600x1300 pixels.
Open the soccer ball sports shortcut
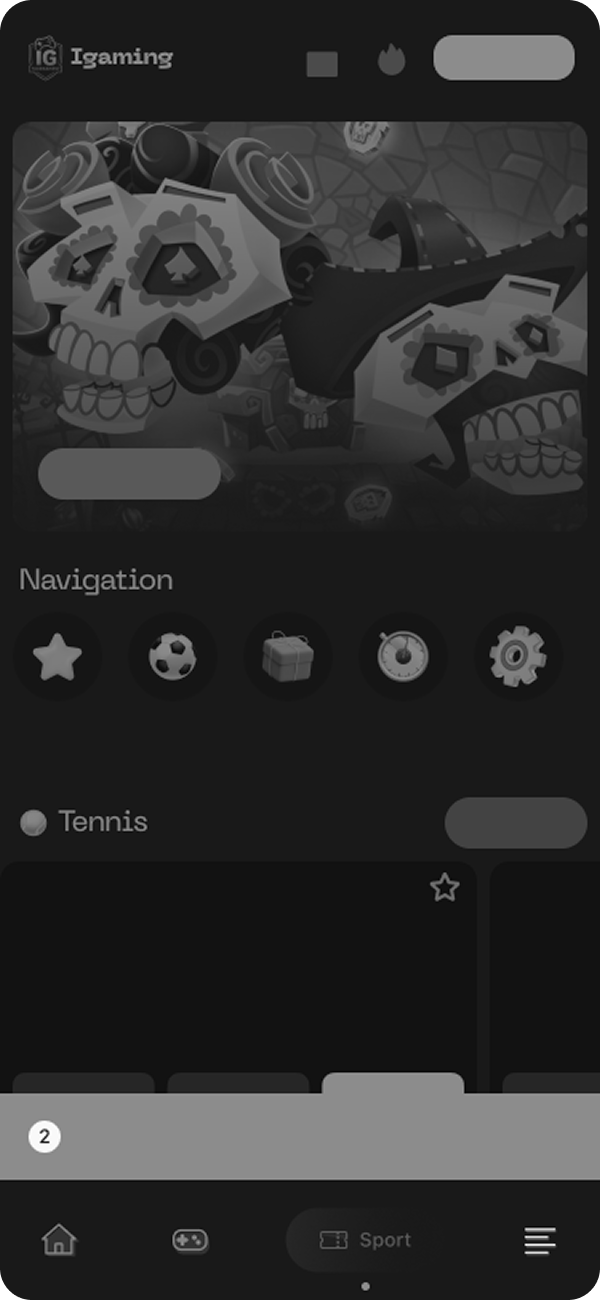172,657
